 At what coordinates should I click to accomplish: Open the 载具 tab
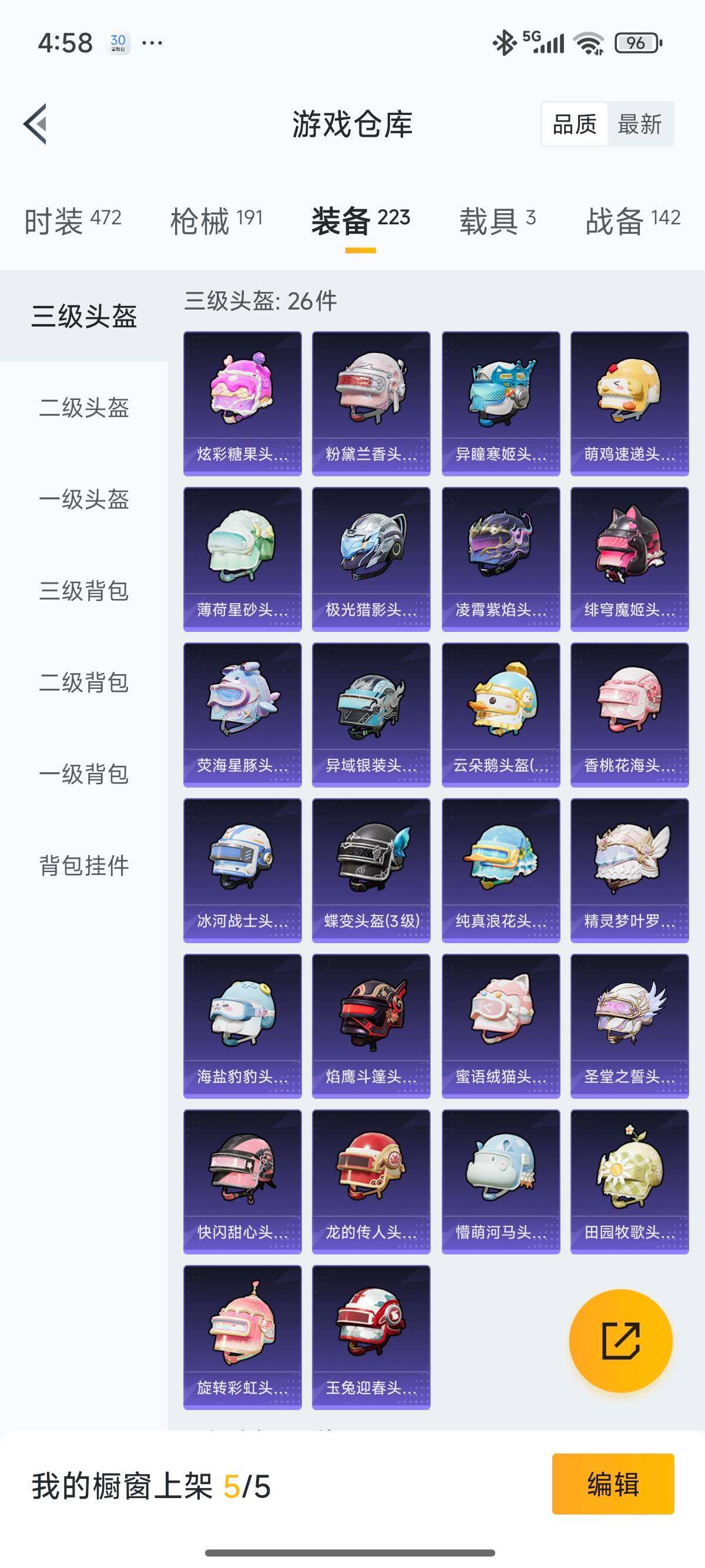(x=498, y=220)
